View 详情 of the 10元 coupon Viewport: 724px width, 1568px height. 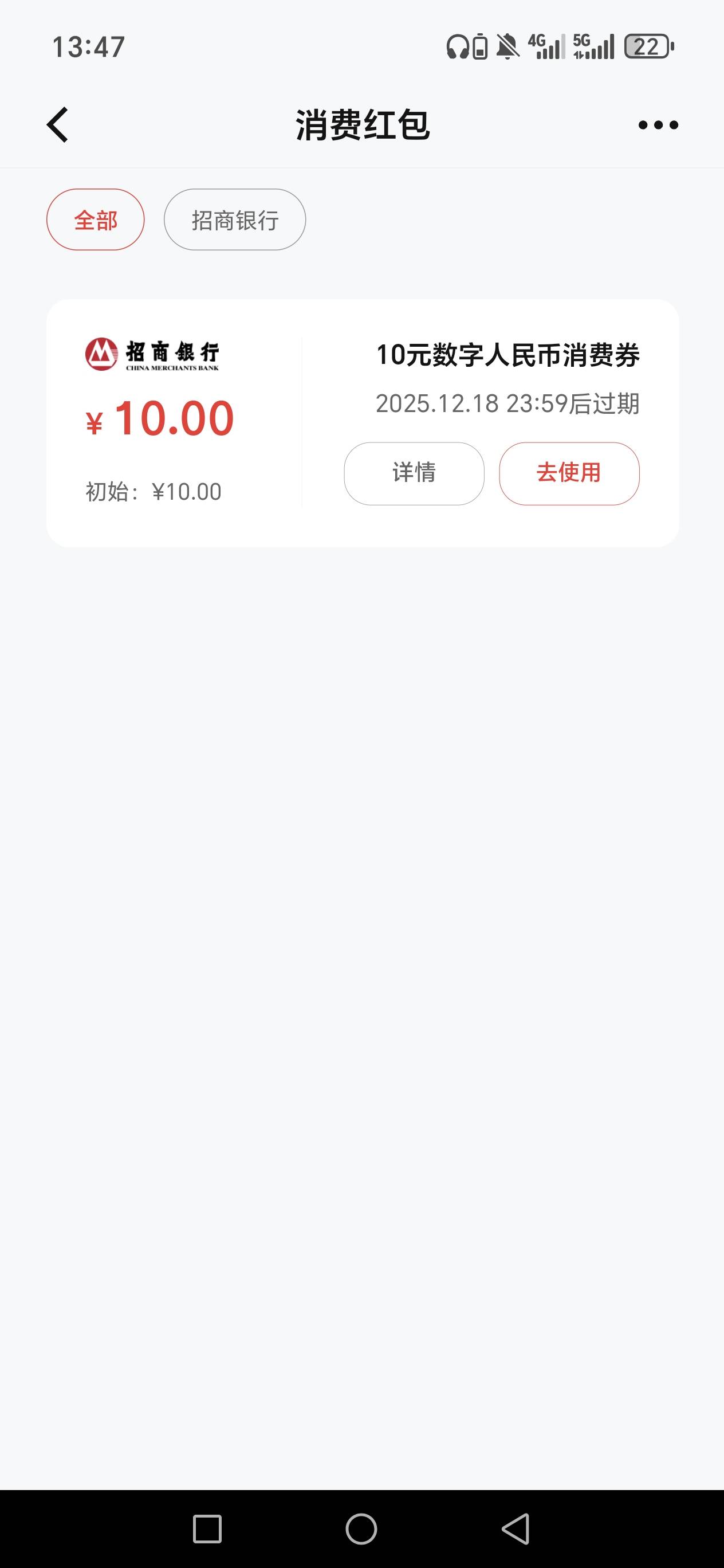(x=414, y=473)
